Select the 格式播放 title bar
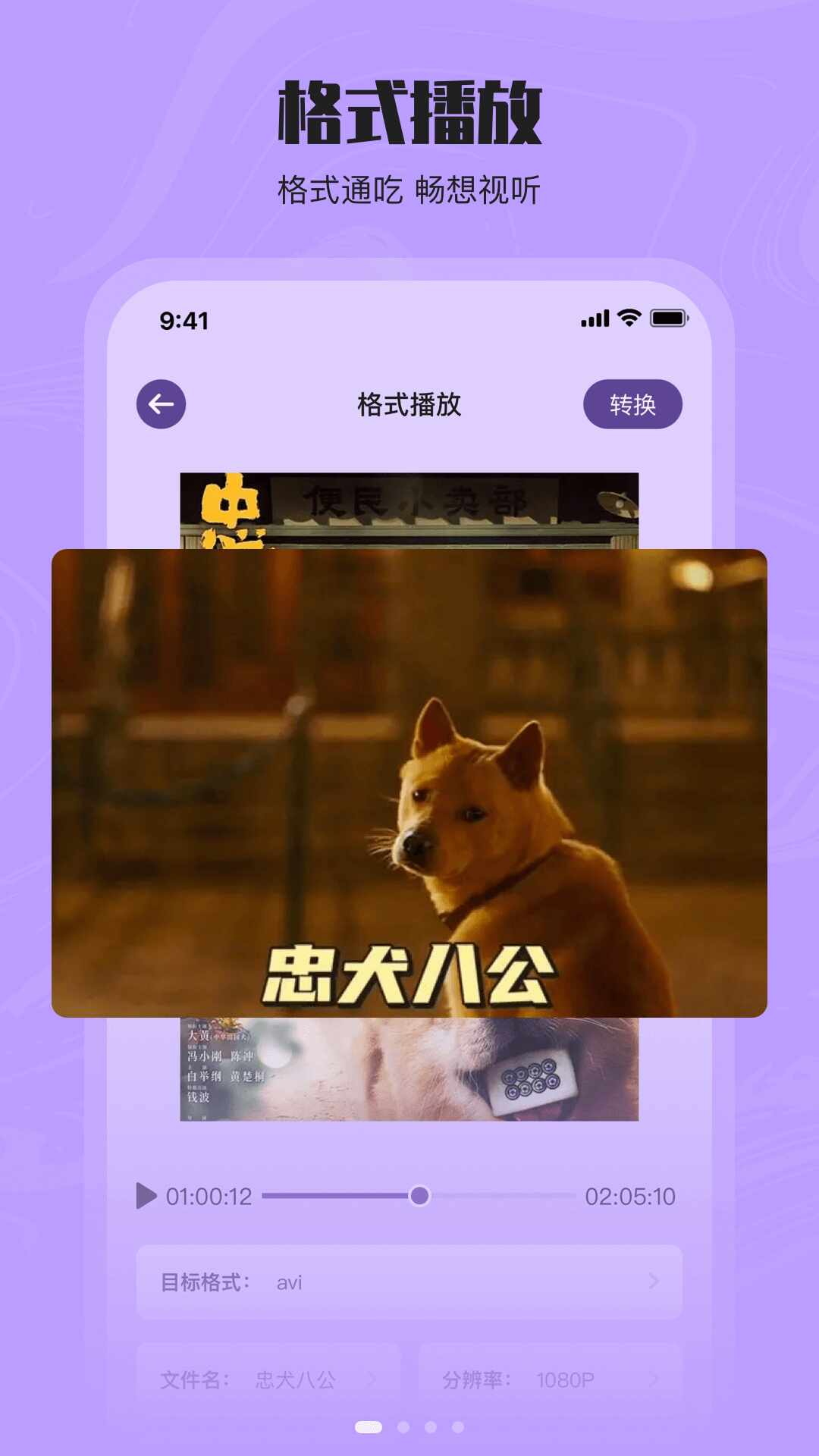Viewport: 819px width, 1456px height. tap(409, 404)
